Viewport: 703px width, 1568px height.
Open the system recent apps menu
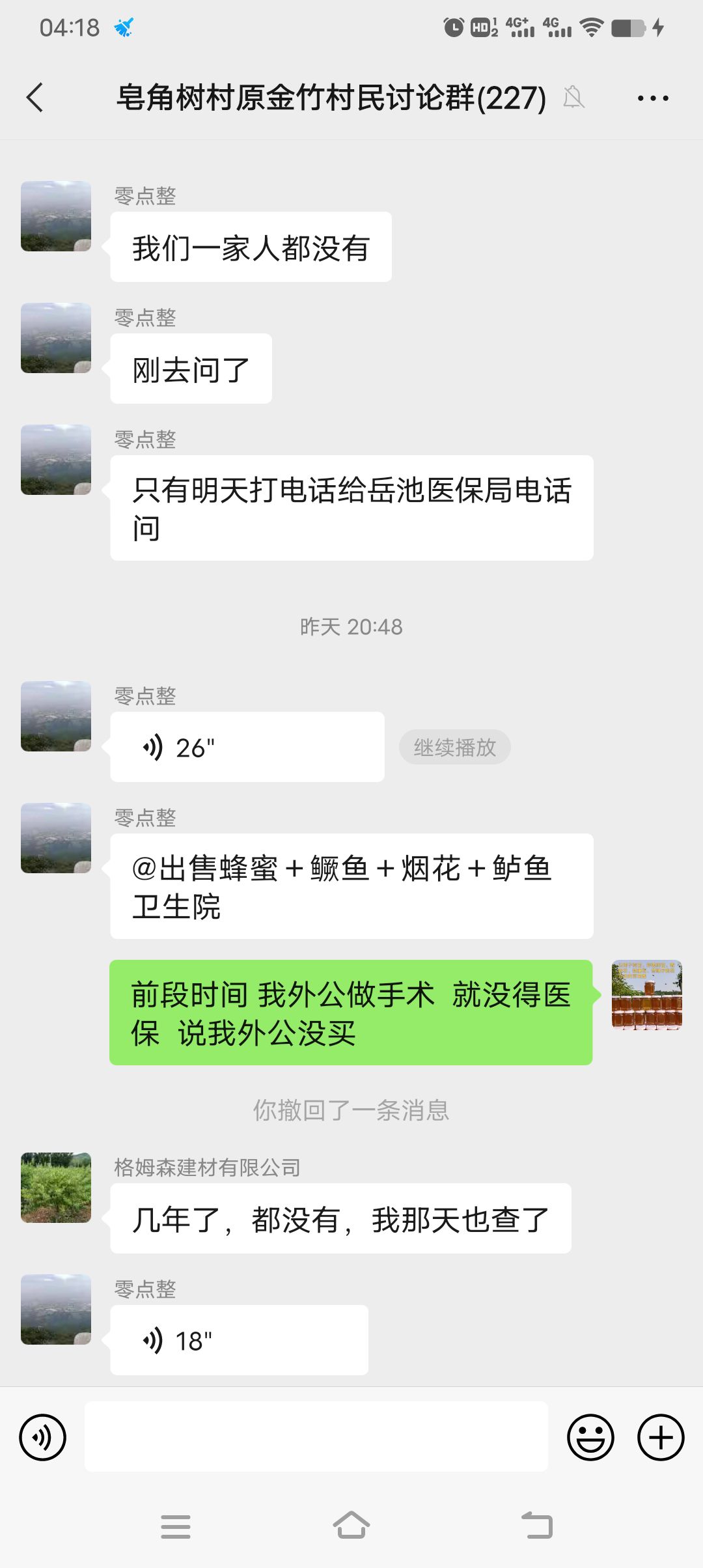click(176, 1526)
